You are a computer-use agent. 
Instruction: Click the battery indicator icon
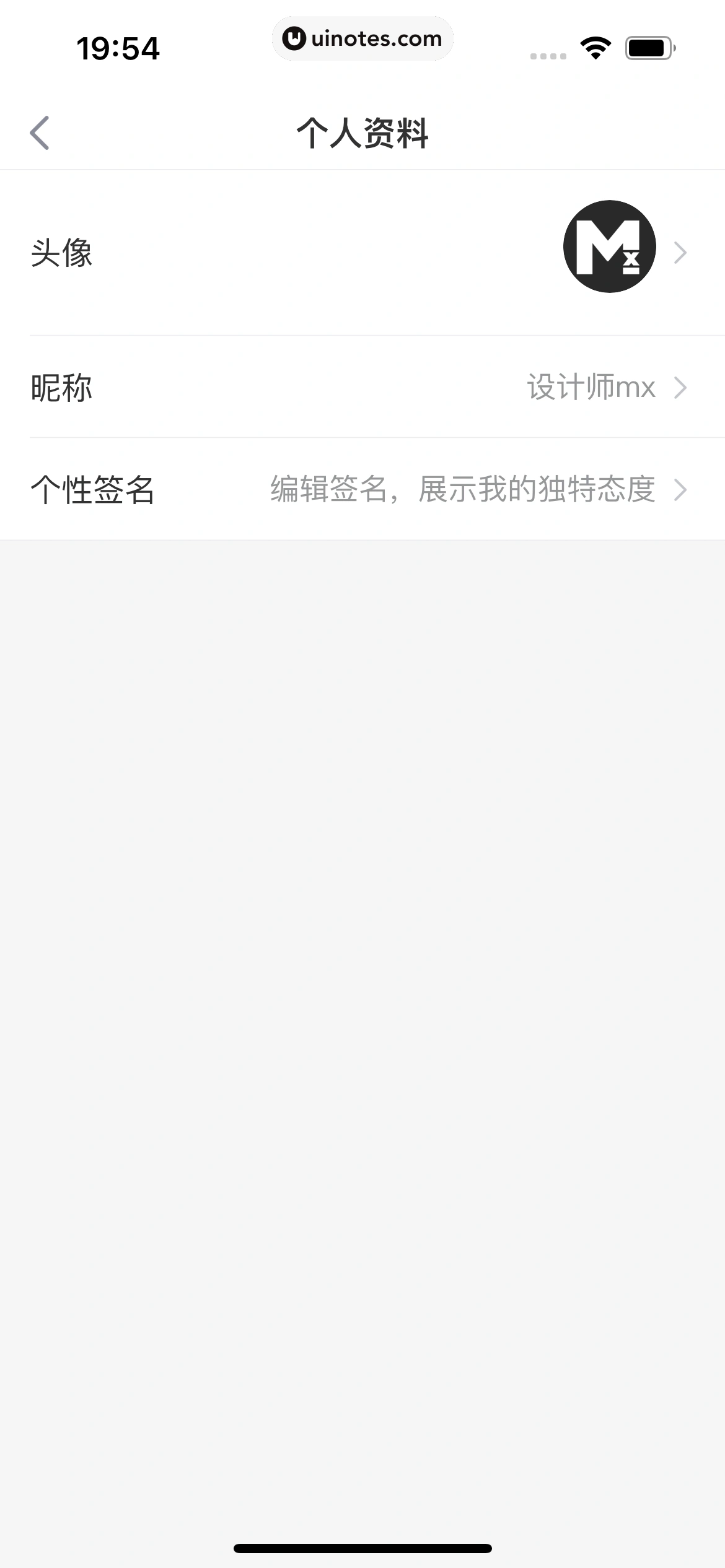(x=649, y=47)
